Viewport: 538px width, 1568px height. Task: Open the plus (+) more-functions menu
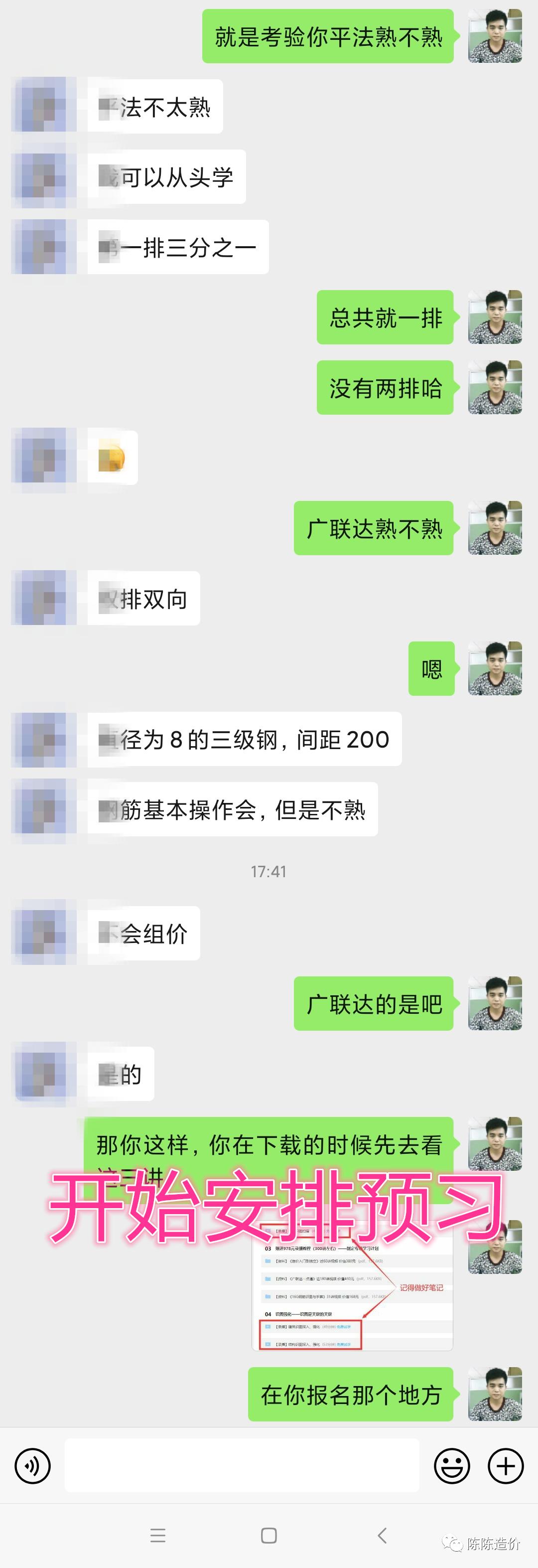point(505,1467)
